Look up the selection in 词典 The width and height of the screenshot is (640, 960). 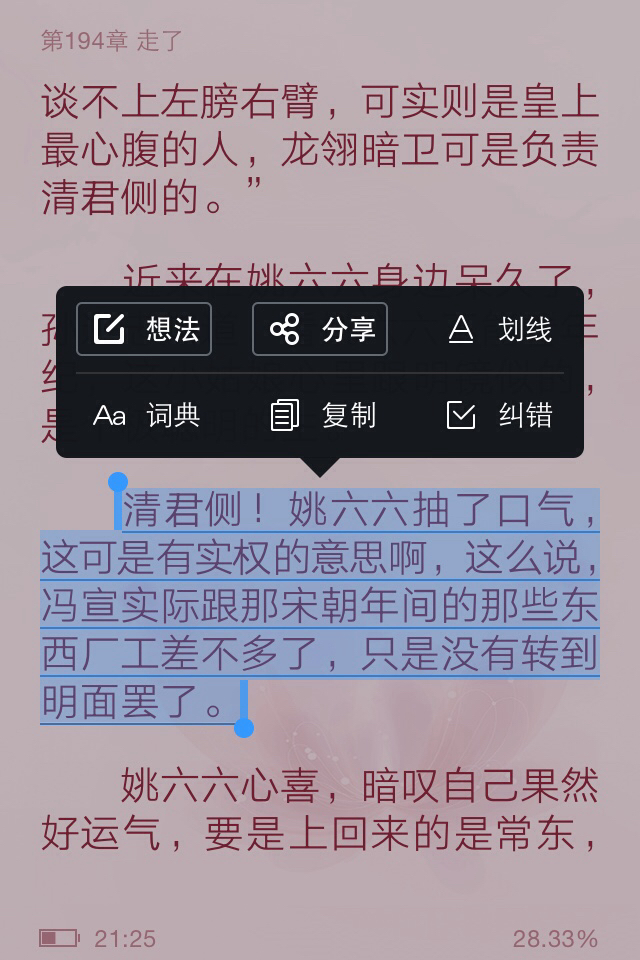coord(146,415)
